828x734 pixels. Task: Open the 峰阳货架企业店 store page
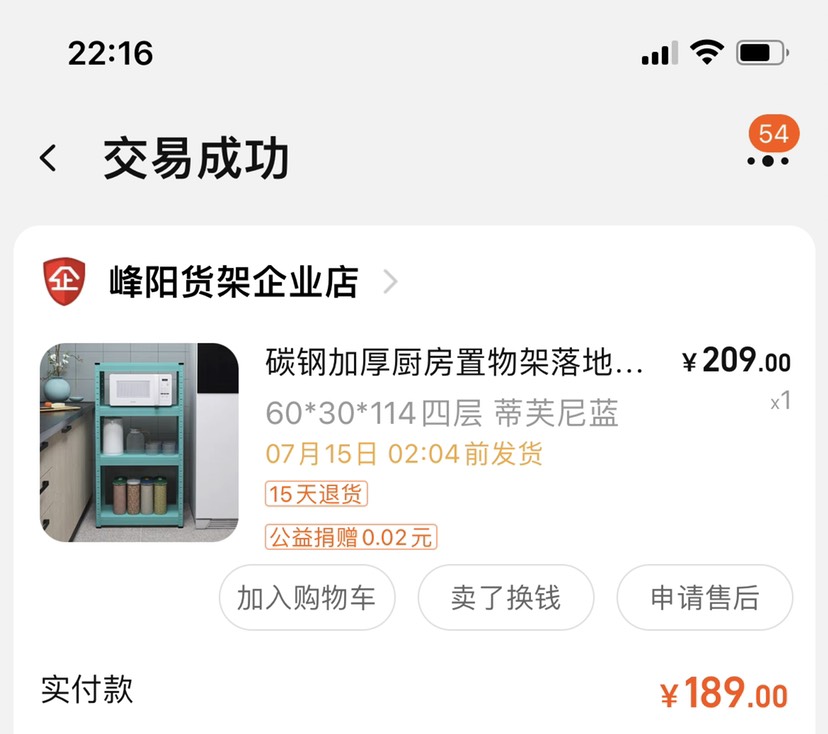coord(234,282)
